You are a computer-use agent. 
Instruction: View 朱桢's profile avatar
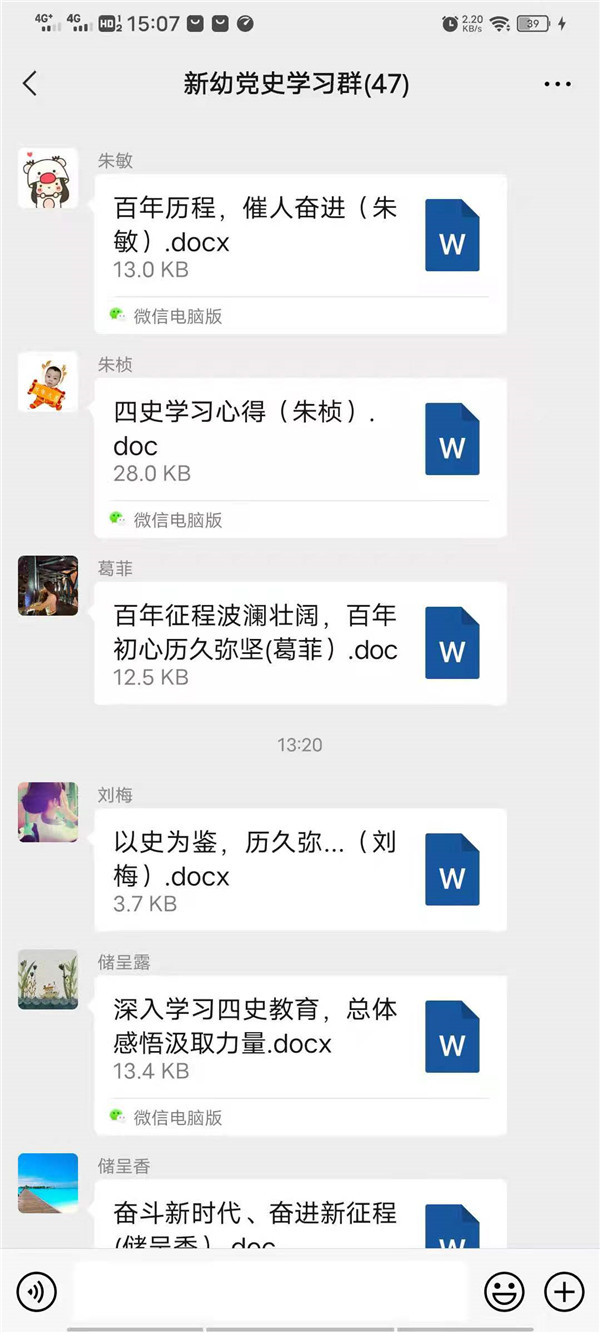[x=48, y=382]
